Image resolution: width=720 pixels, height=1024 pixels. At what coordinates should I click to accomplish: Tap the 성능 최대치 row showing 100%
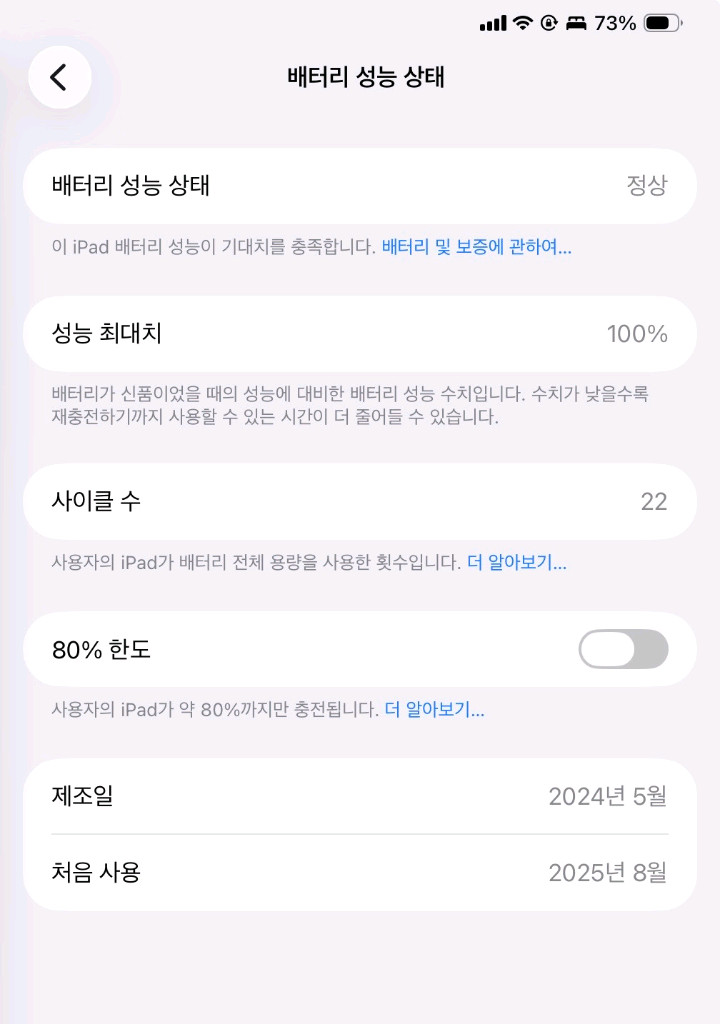tap(360, 334)
